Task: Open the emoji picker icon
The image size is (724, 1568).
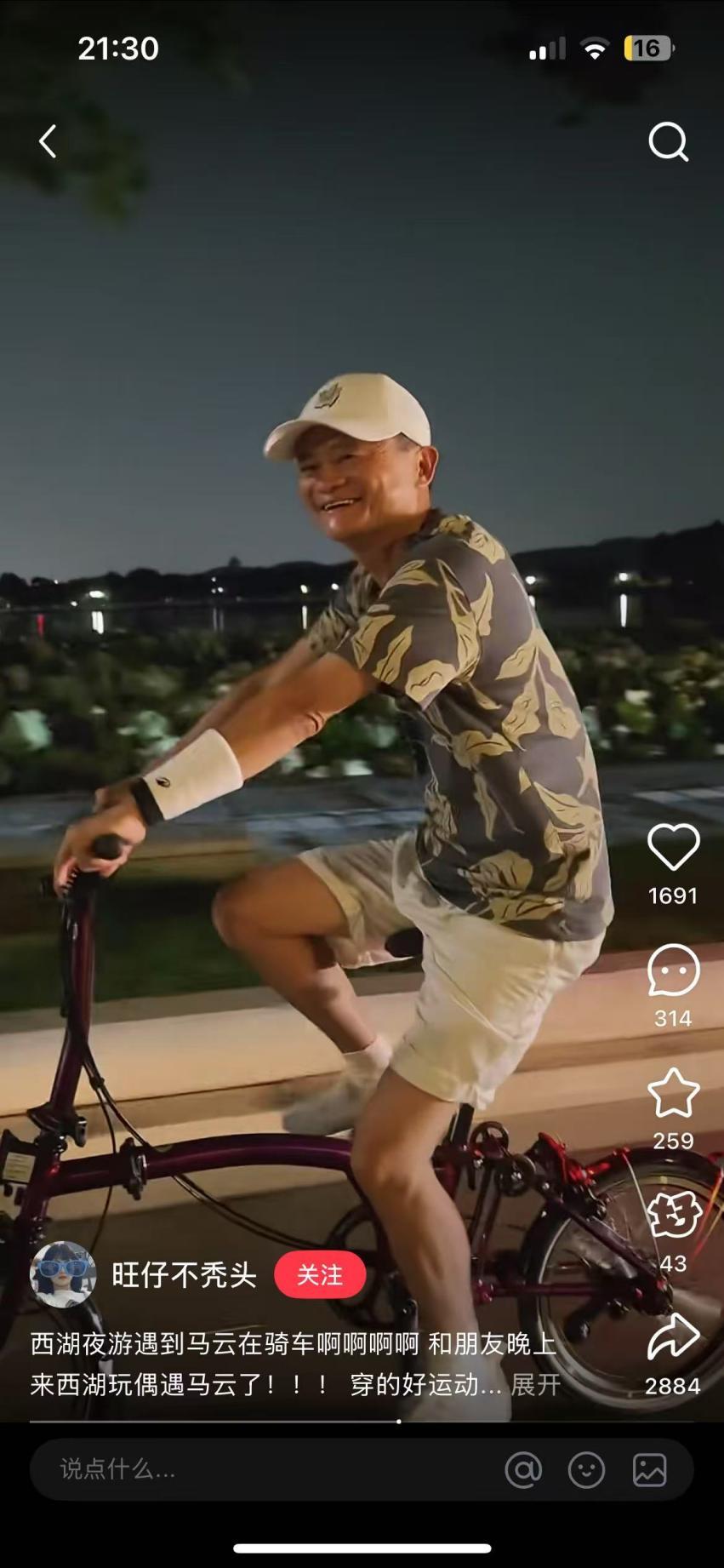Action: (586, 1470)
